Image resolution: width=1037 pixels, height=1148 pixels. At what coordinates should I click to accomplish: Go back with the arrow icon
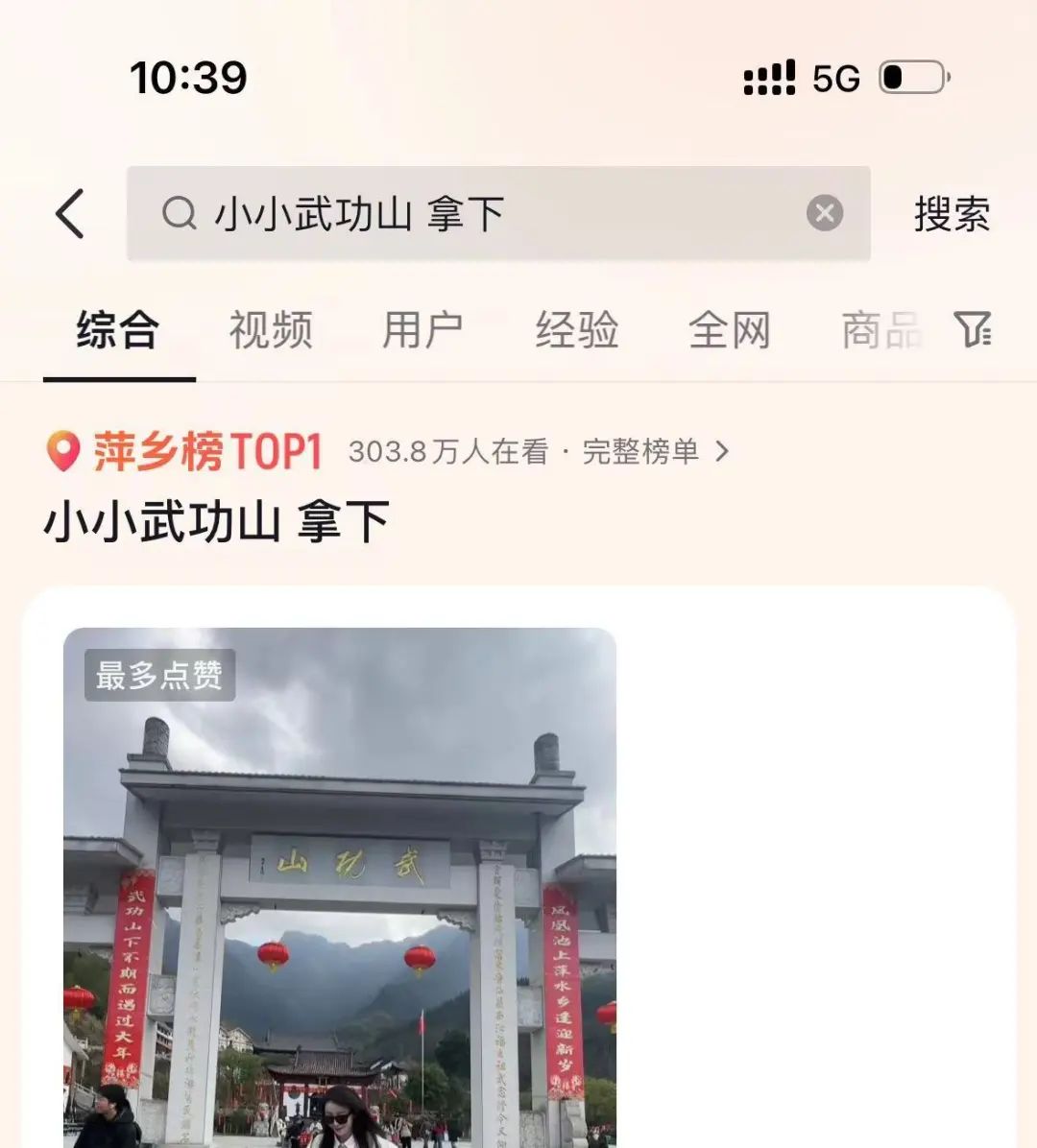[70, 213]
